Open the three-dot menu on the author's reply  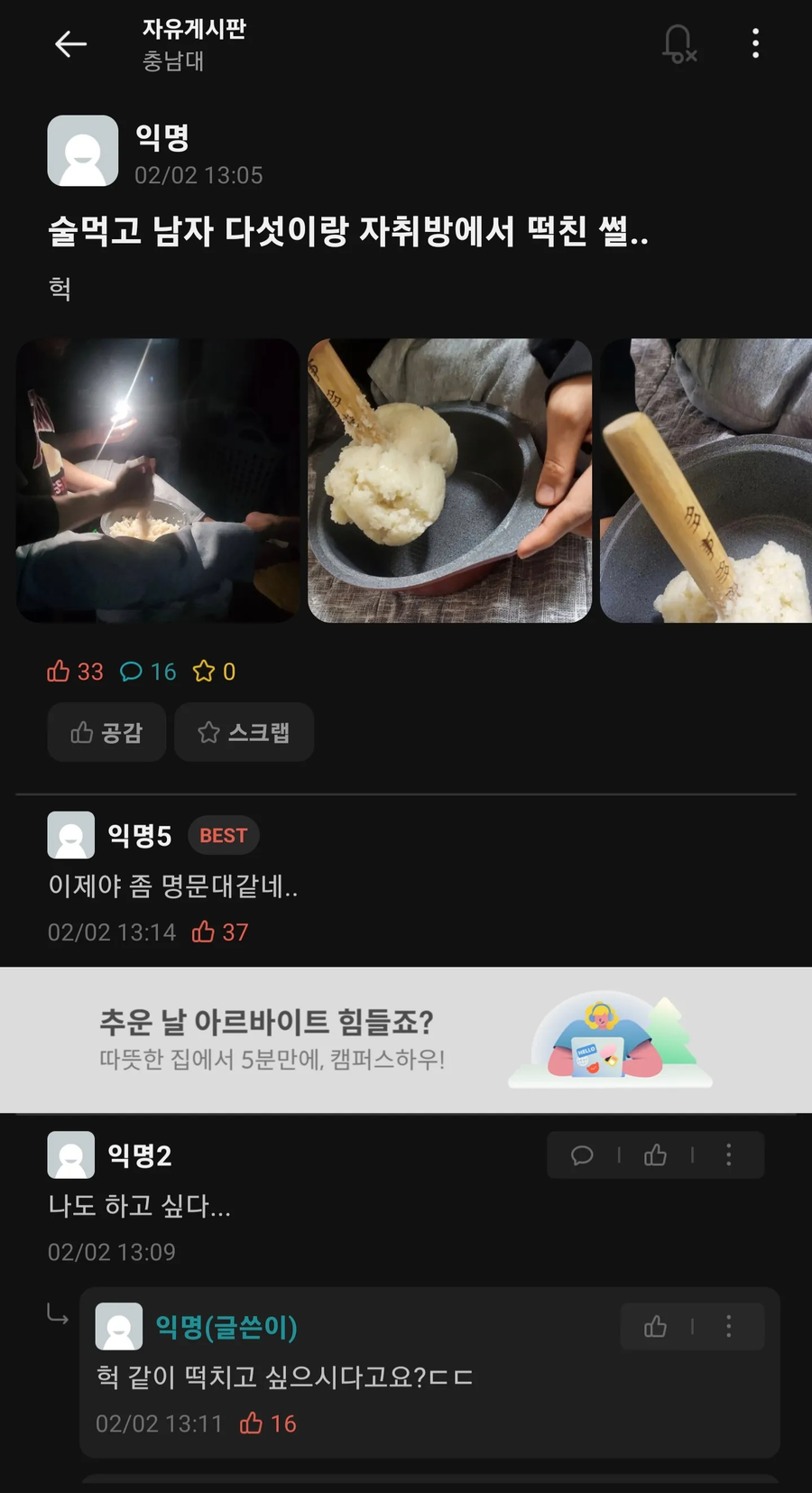pyautogui.click(x=729, y=1326)
